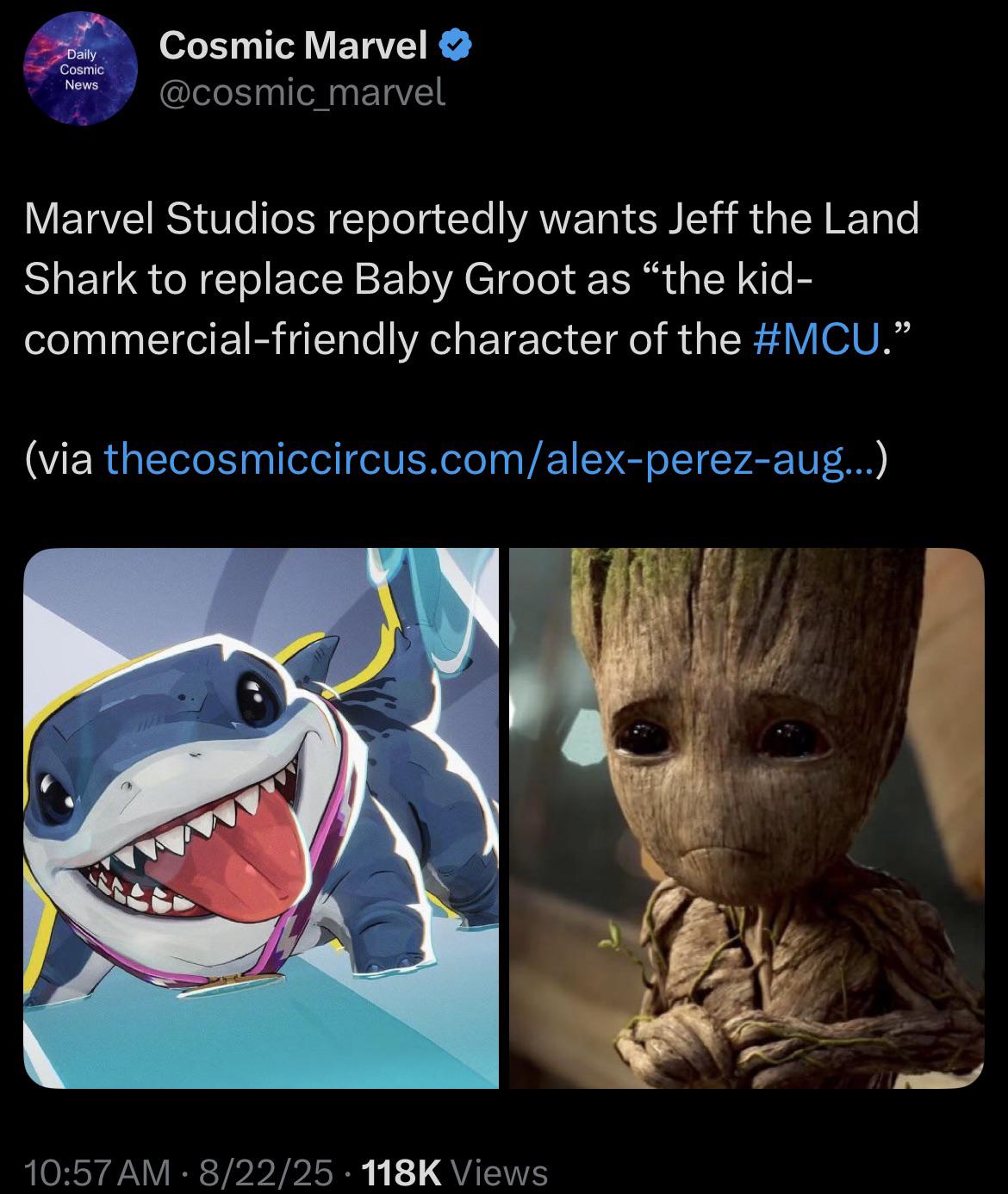
Task: Open the 118K Views analytics
Action: 457,1172
